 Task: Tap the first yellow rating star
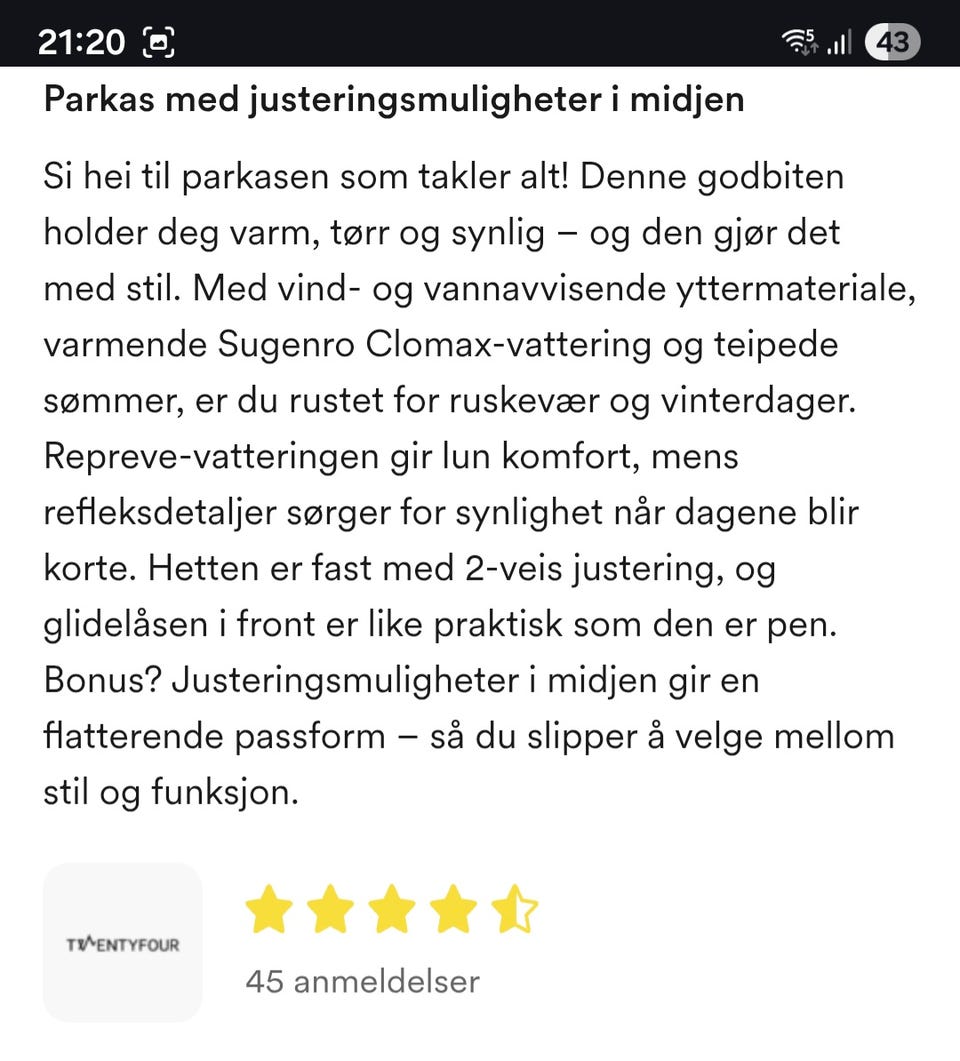270,908
